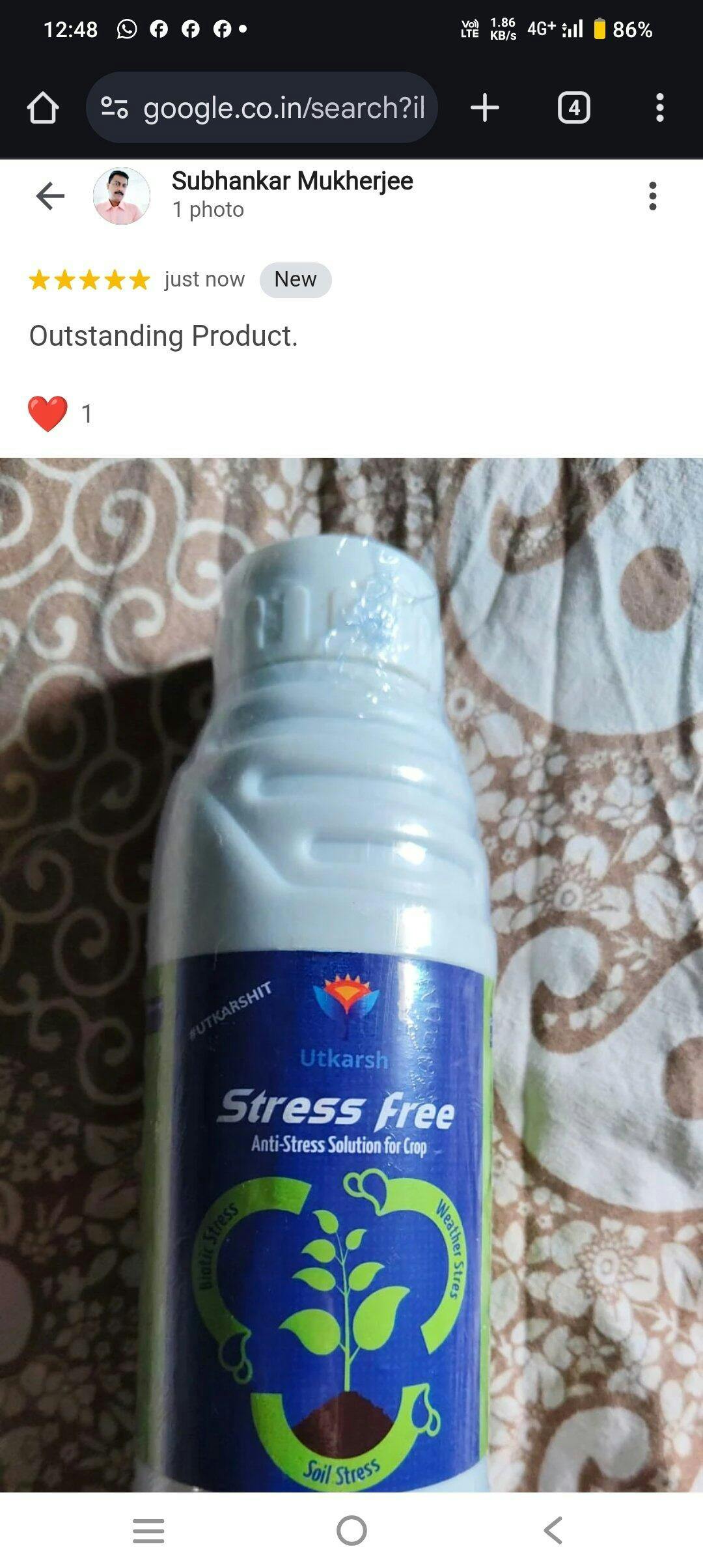Edit the google.co.in address bar
The height and width of the screenshot is (1568, 703).
click(284, 108)
